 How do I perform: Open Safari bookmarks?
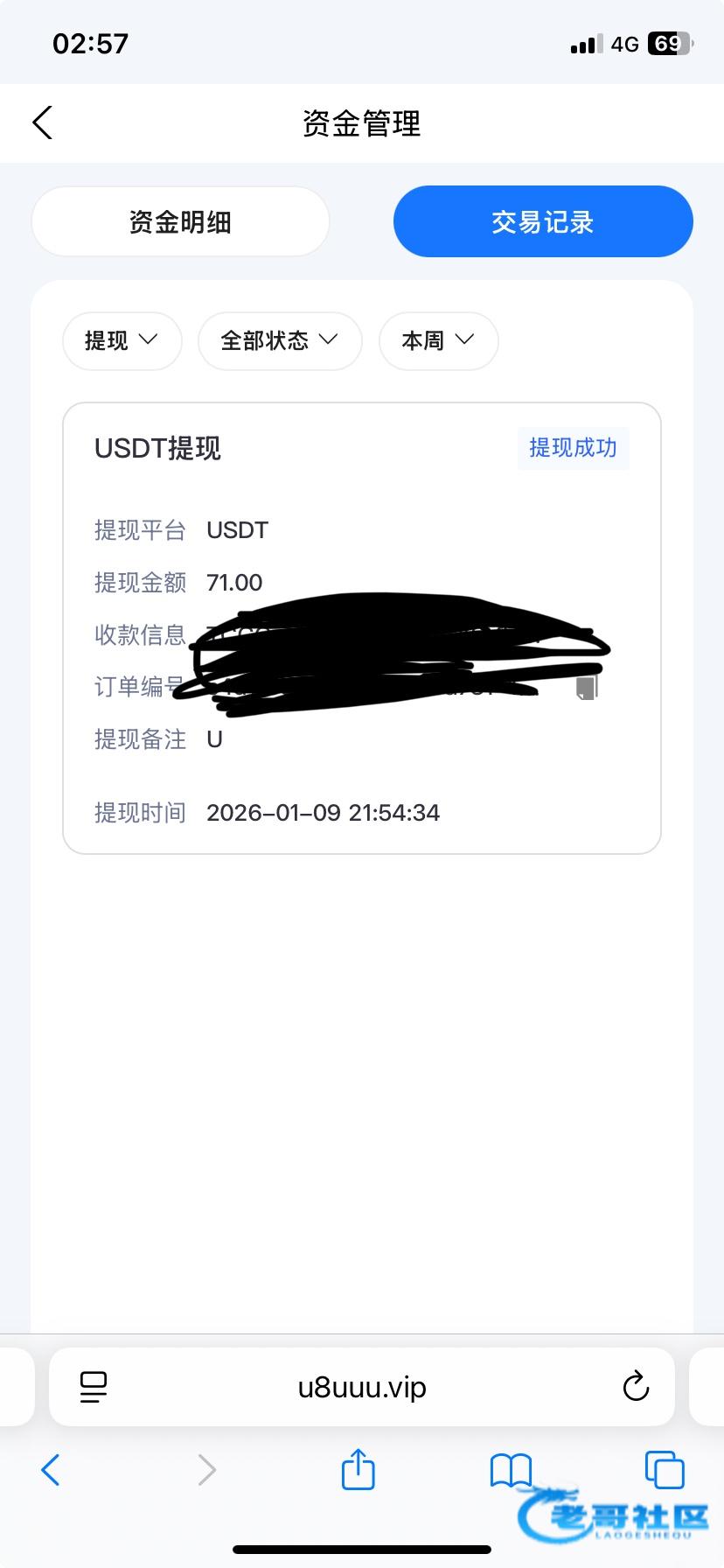pyautogui.click(x=511, y=1469)
